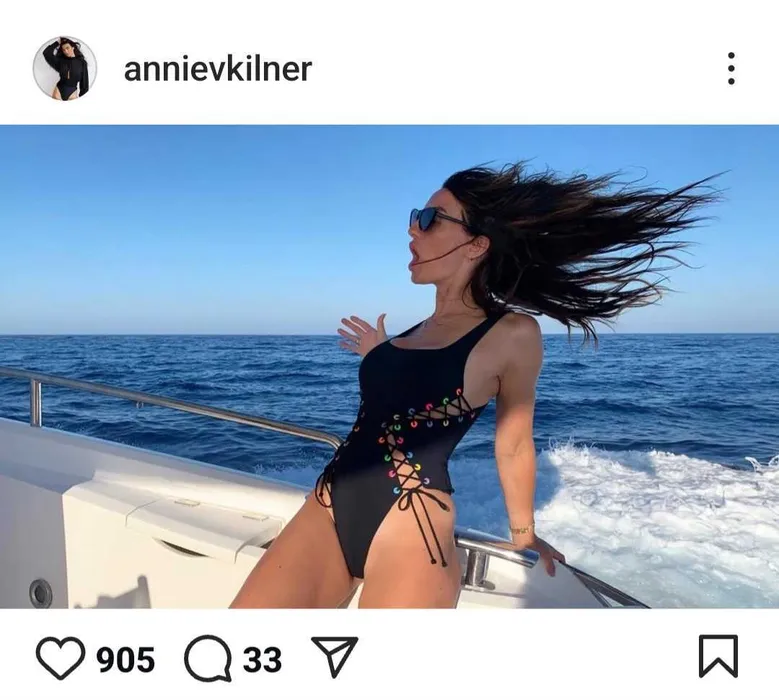Open the boat photo in the post
This screenshot has height=700, width=779.
point(389,366)
